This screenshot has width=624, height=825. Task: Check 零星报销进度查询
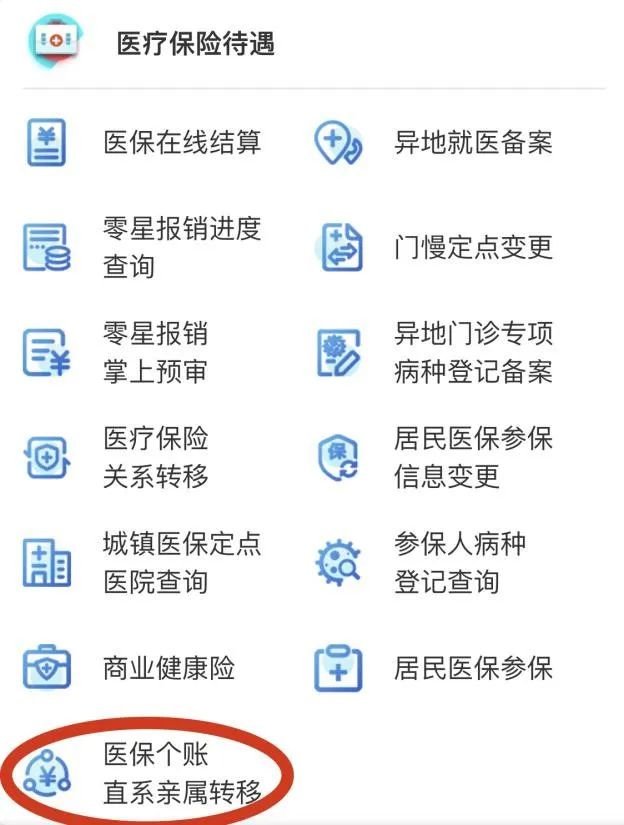181,247
